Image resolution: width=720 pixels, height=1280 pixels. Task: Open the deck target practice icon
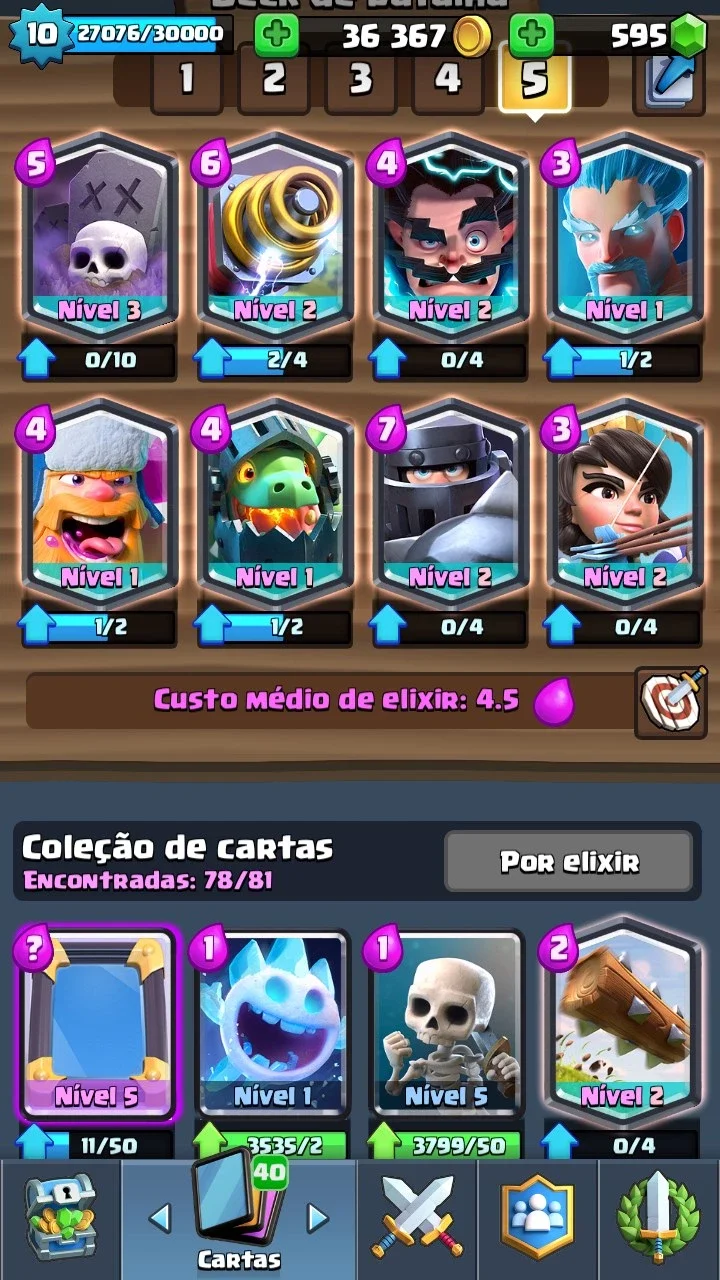(x=671, y=700)
